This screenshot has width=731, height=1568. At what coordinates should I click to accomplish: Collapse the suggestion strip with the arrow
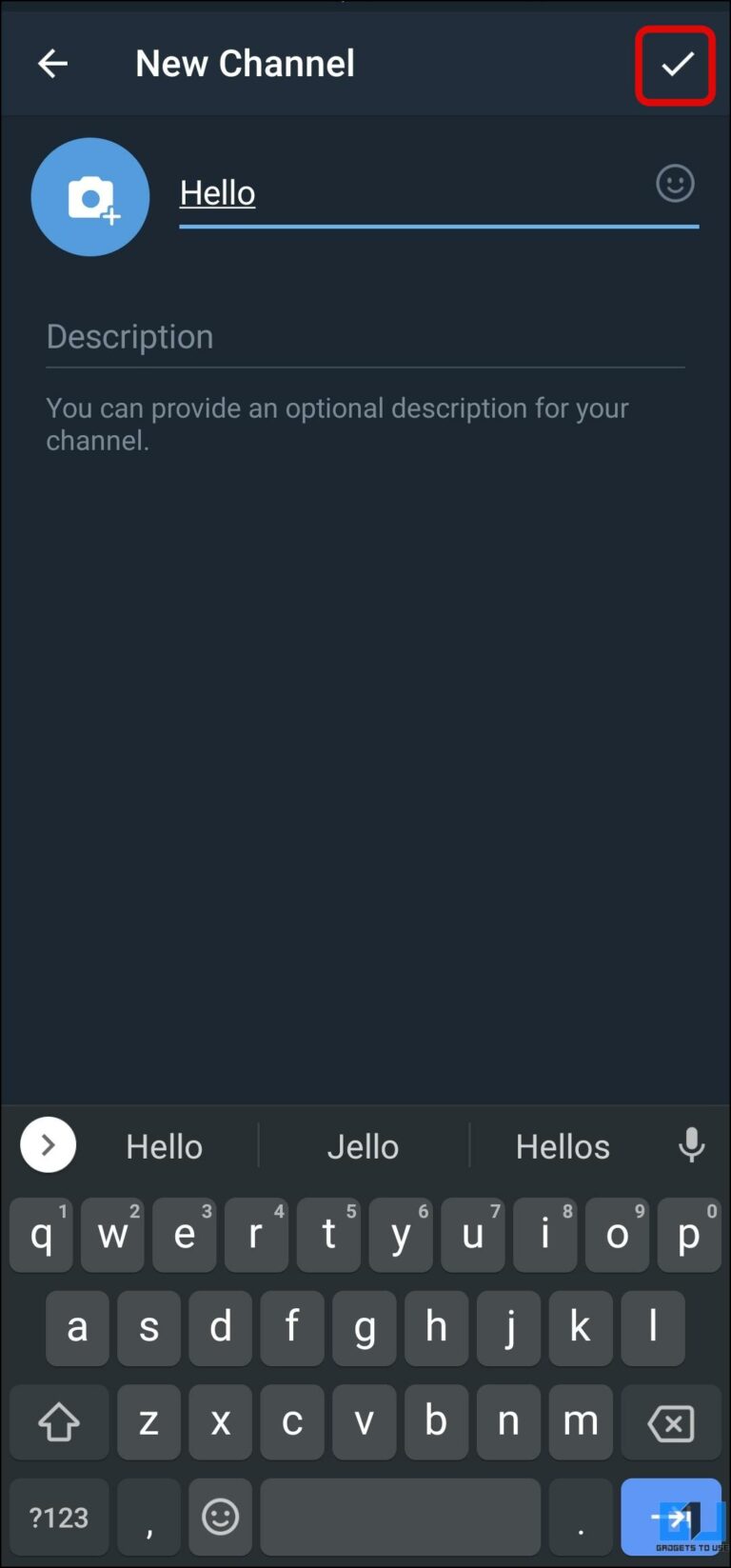point(48,1145)
